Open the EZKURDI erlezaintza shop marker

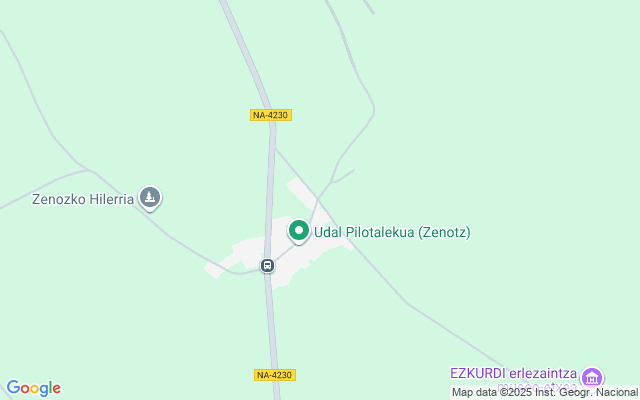(x=592, y=377)
